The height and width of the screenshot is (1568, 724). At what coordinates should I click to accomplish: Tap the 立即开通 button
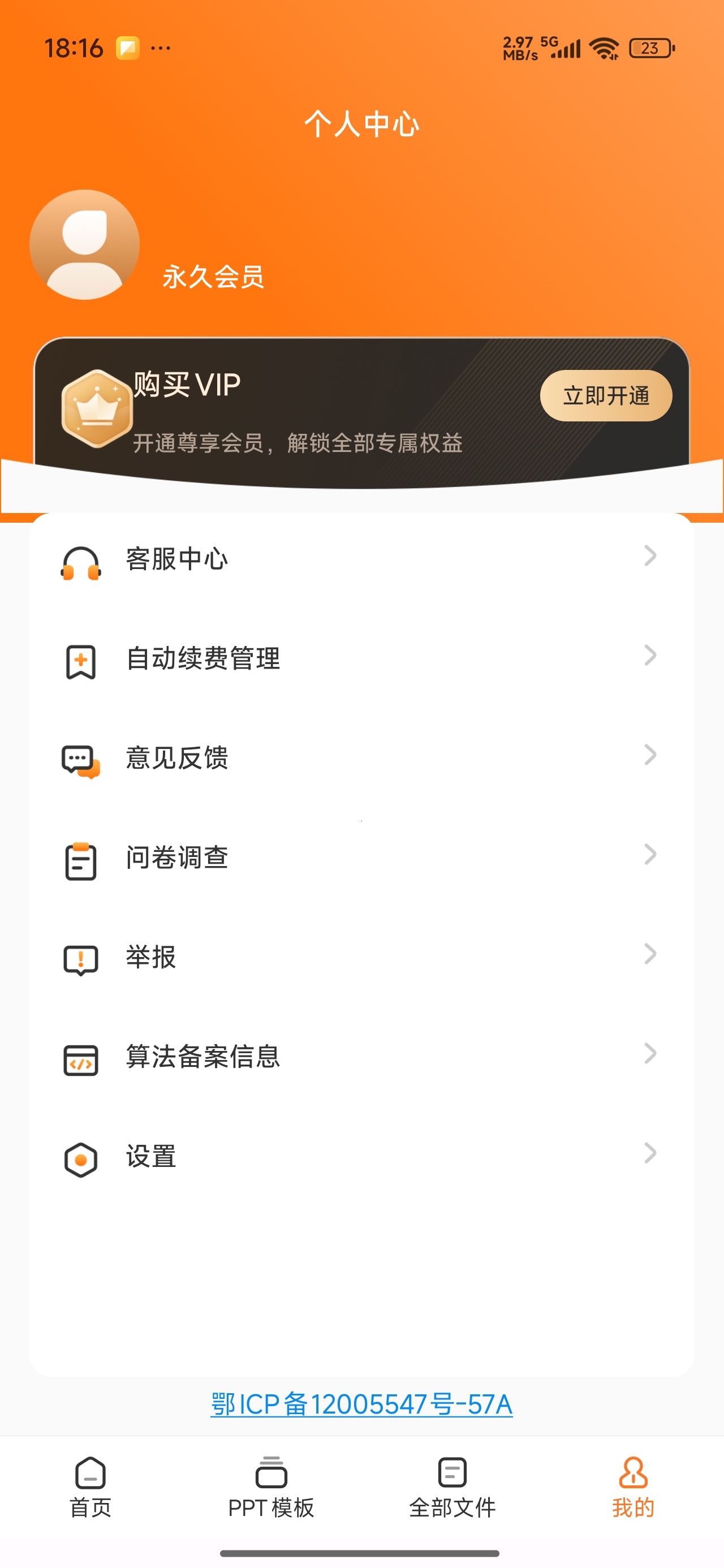tap(606, 395)
